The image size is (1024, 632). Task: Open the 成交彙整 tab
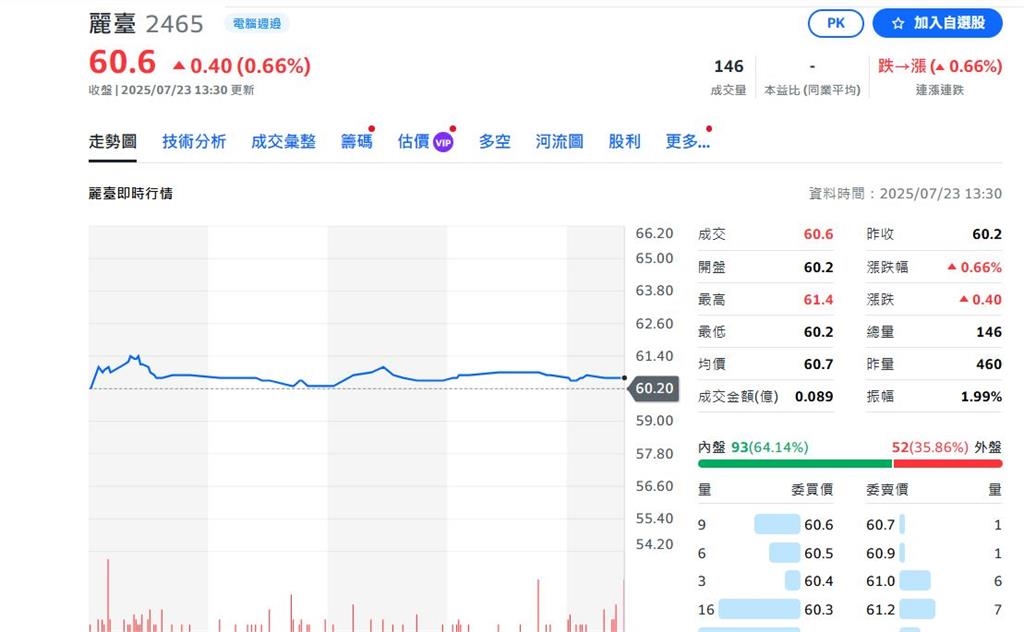tap(283, 142)
